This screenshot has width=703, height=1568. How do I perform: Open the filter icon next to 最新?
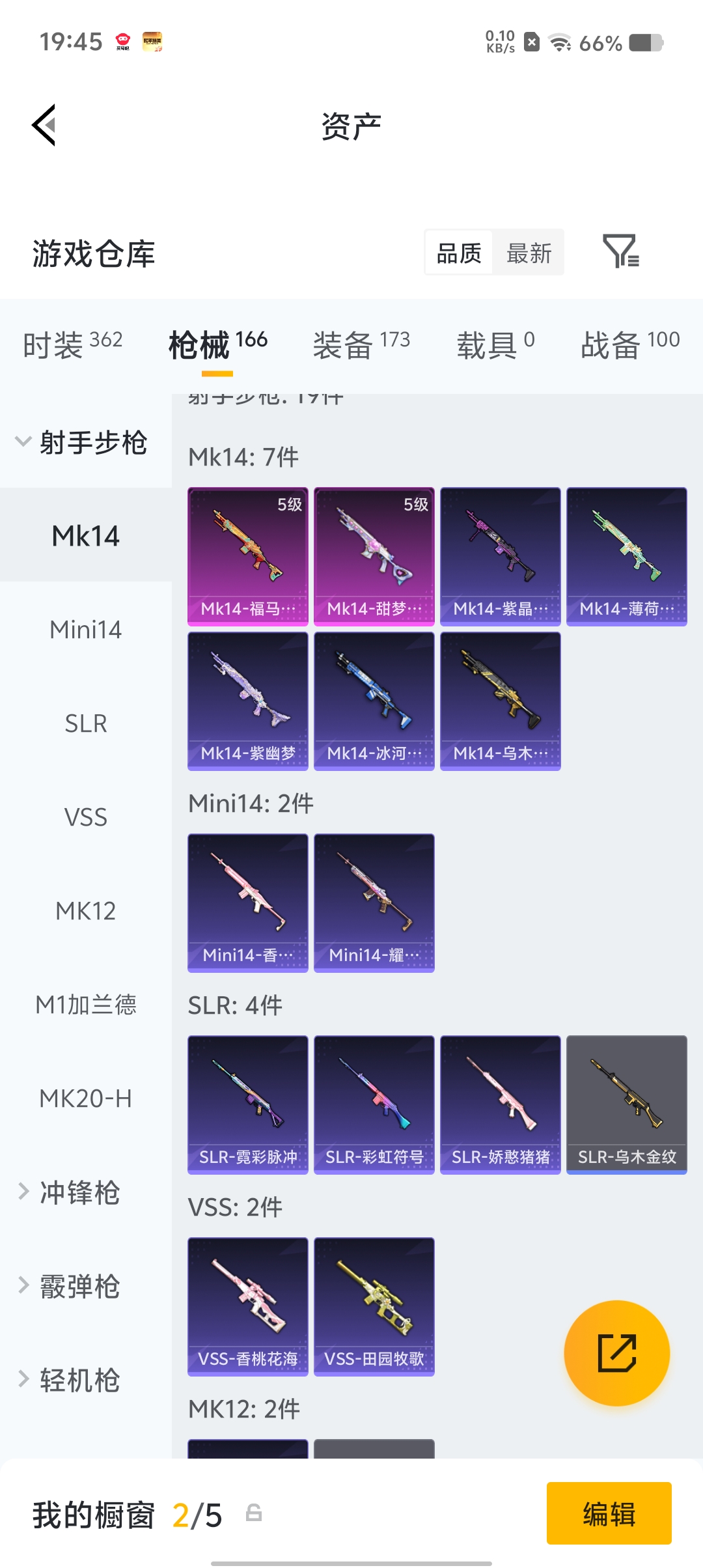tap(620, 251)
